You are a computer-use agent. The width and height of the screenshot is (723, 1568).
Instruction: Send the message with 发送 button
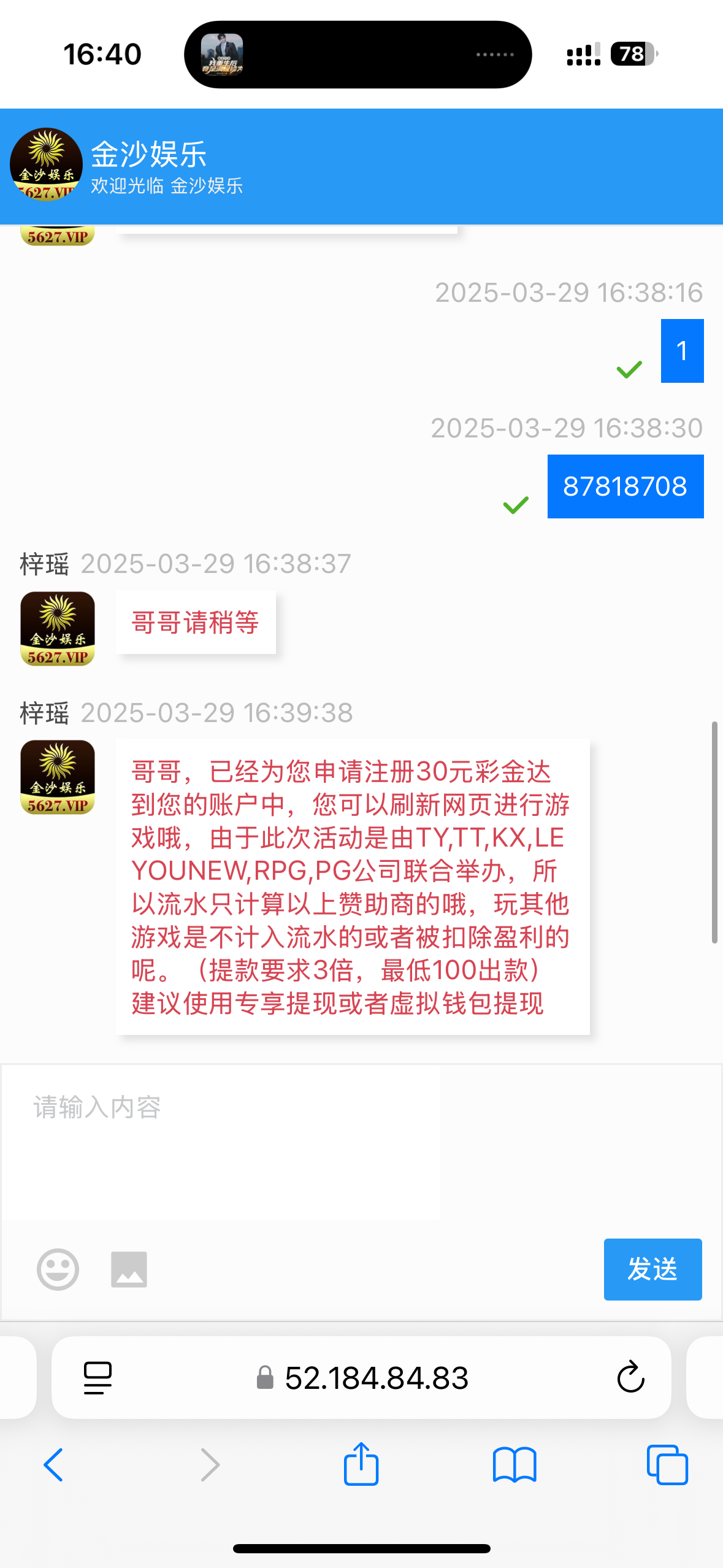point(652,1269)
